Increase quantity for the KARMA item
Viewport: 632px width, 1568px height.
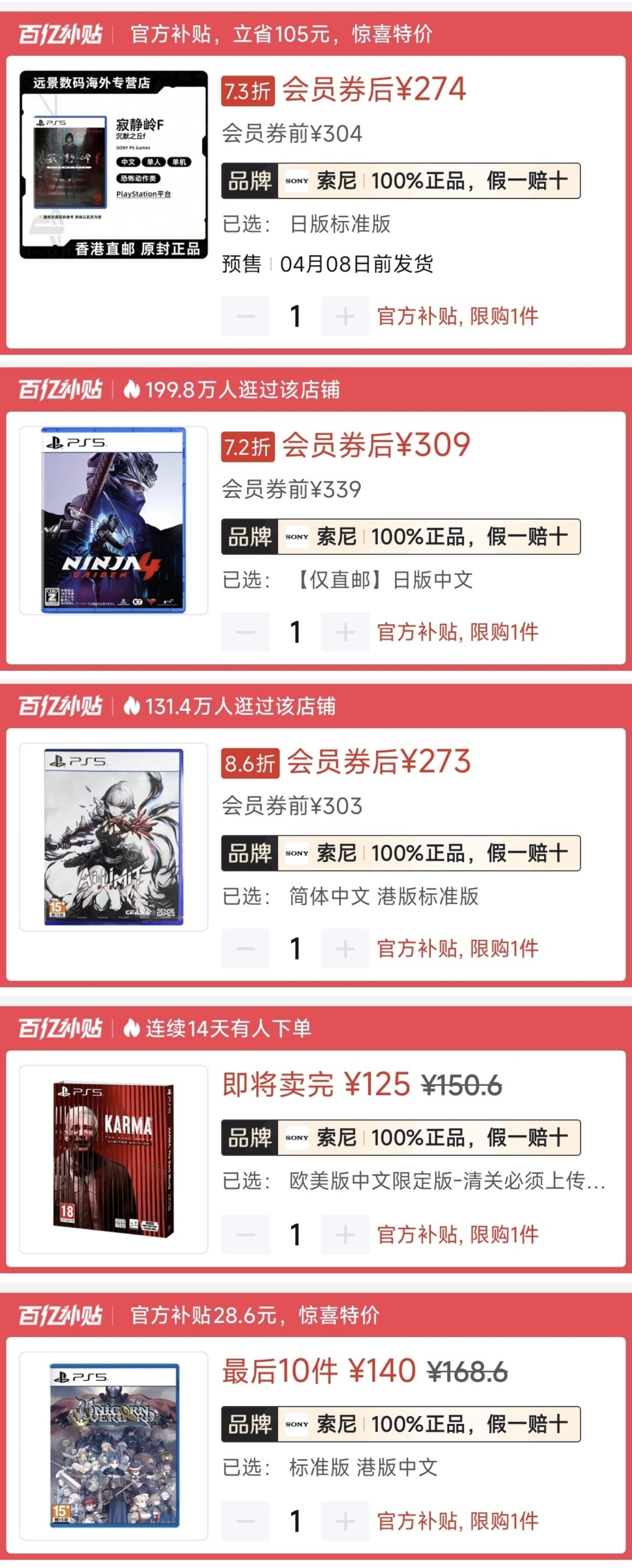coord(345,1234)
